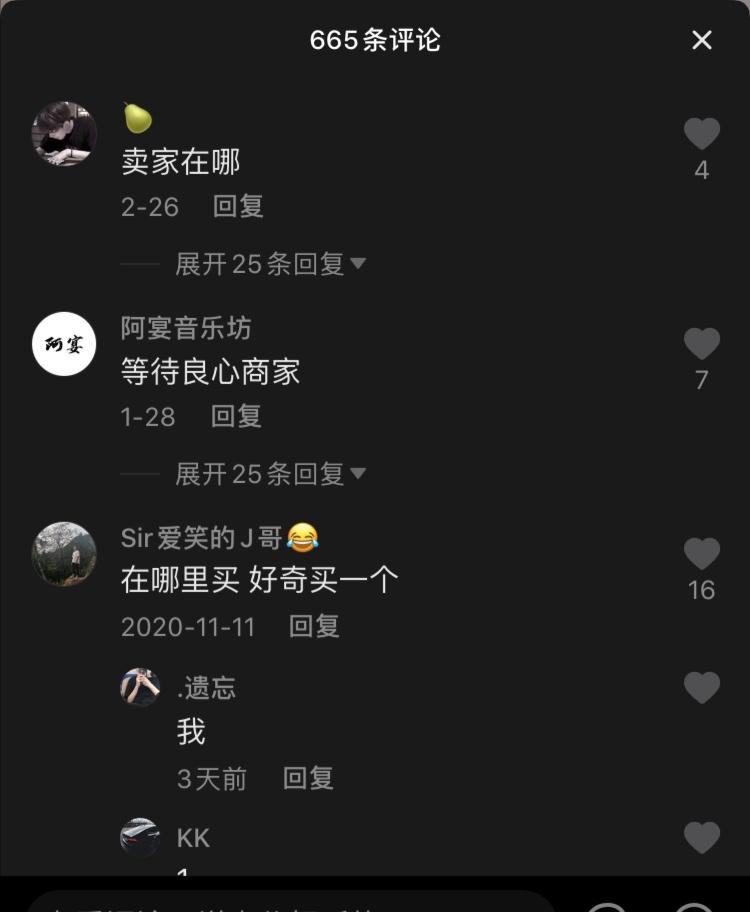Reply to .遗忘's comment
The height and width of the screenshot is (912, 750).
(x=308, y=779)
